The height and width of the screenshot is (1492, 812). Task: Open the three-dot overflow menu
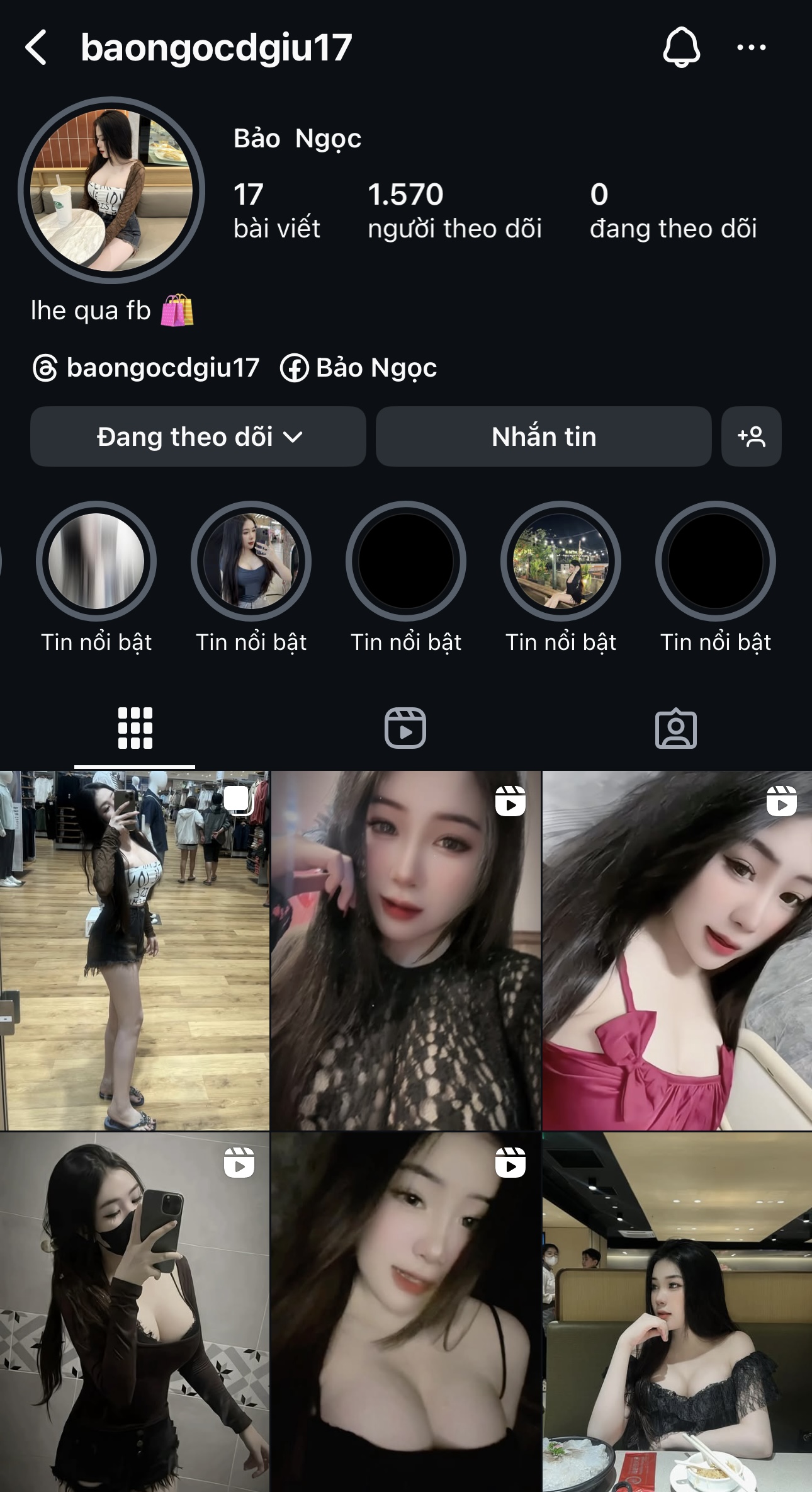(x=751, y=47)
